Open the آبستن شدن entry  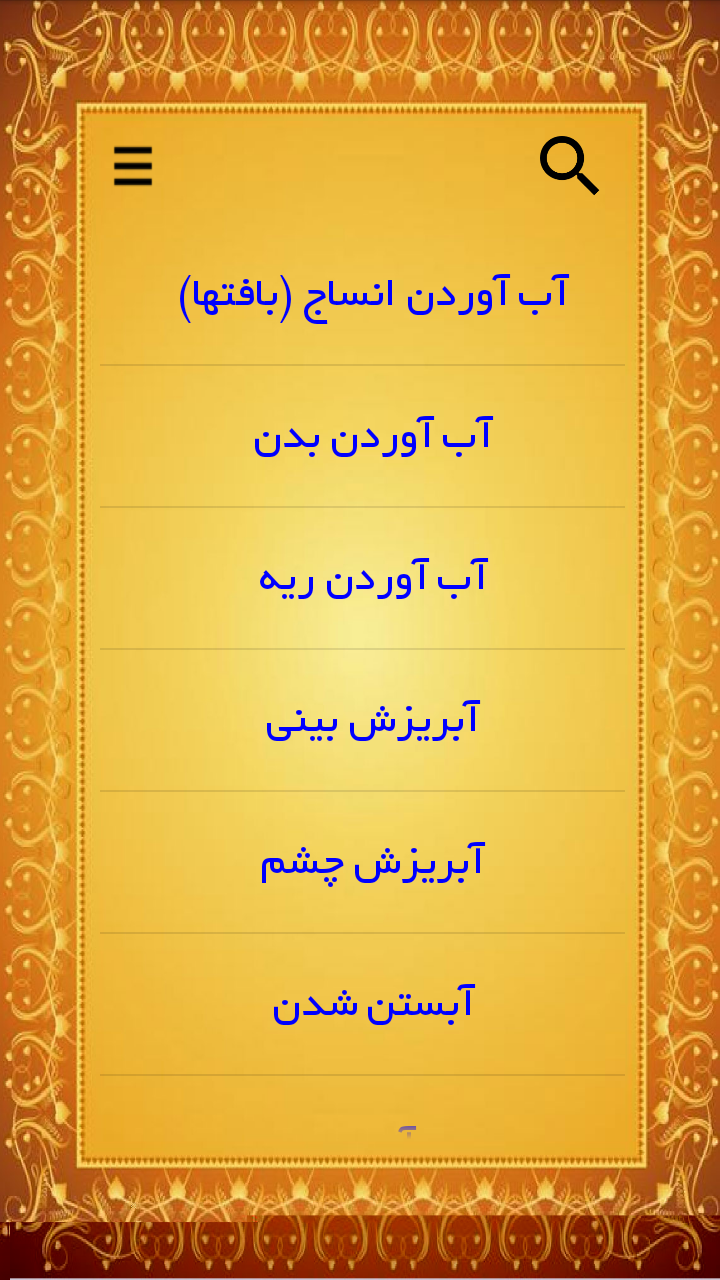[372, 1005]
